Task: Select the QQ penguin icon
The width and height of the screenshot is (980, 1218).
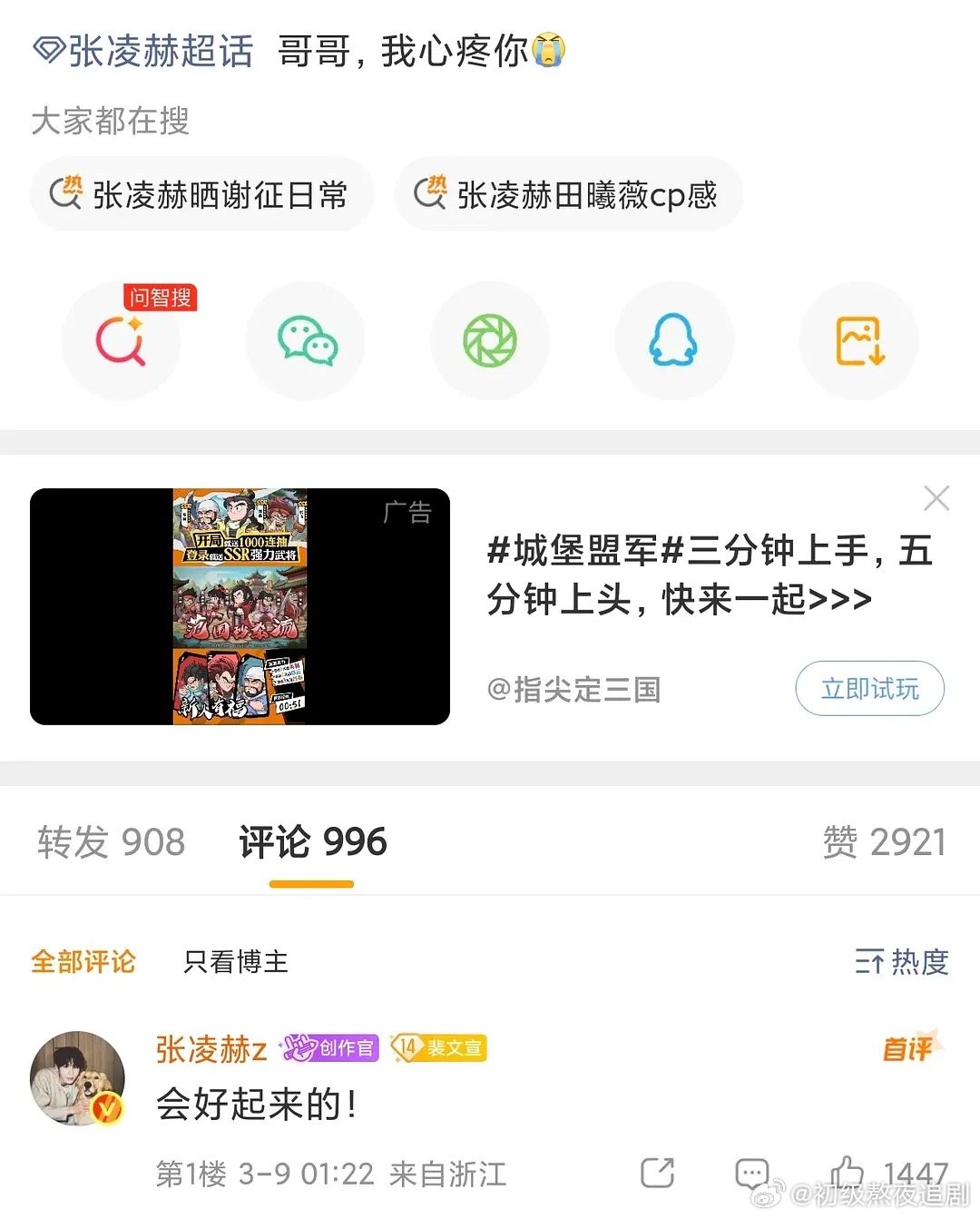Action: coord(673,341)
